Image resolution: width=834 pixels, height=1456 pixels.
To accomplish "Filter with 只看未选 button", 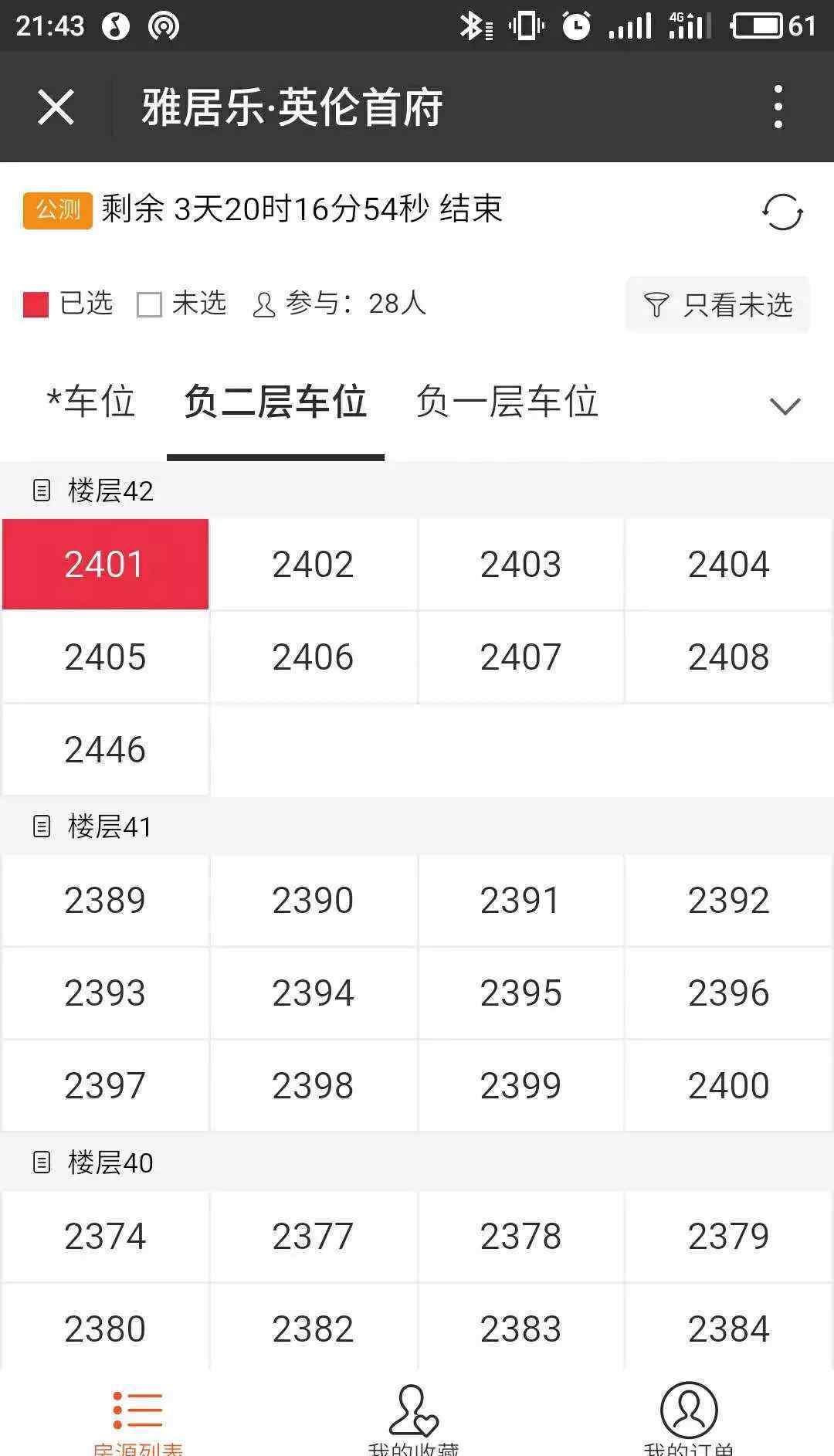I will [717, 304].
